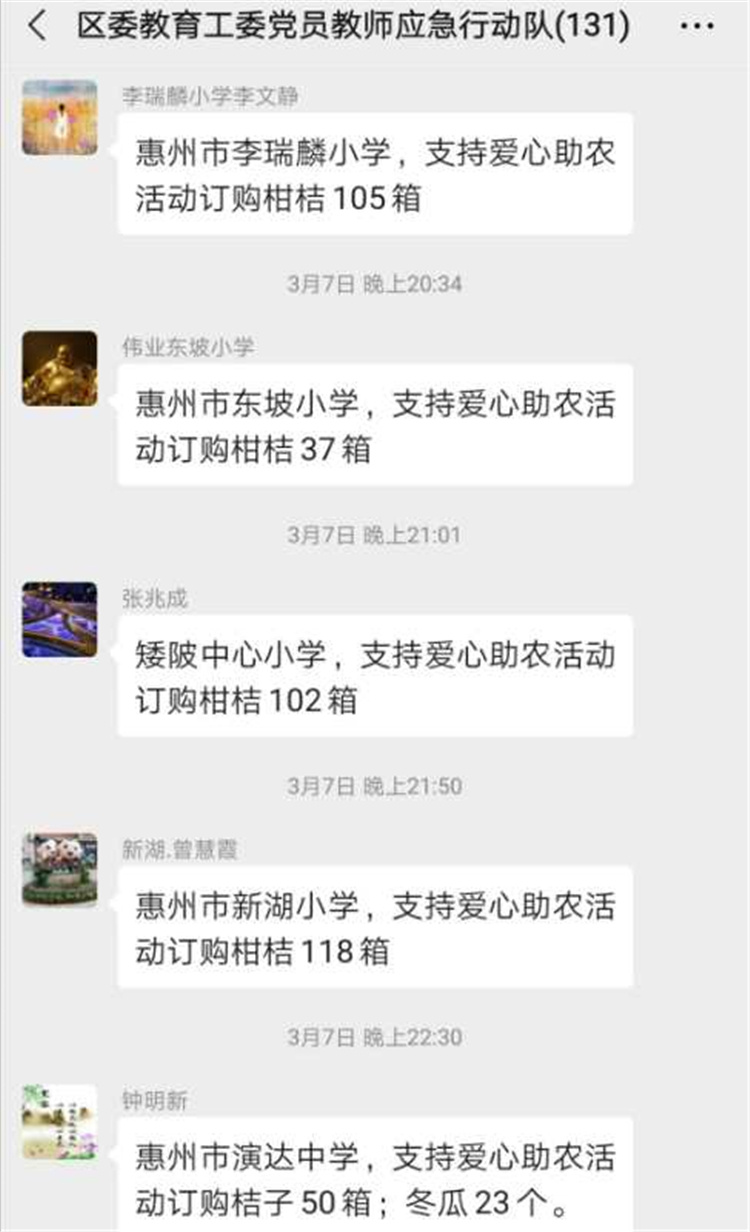
Task: Open 李瑞麟小学李文静's avatar profile
Action: 60,118
